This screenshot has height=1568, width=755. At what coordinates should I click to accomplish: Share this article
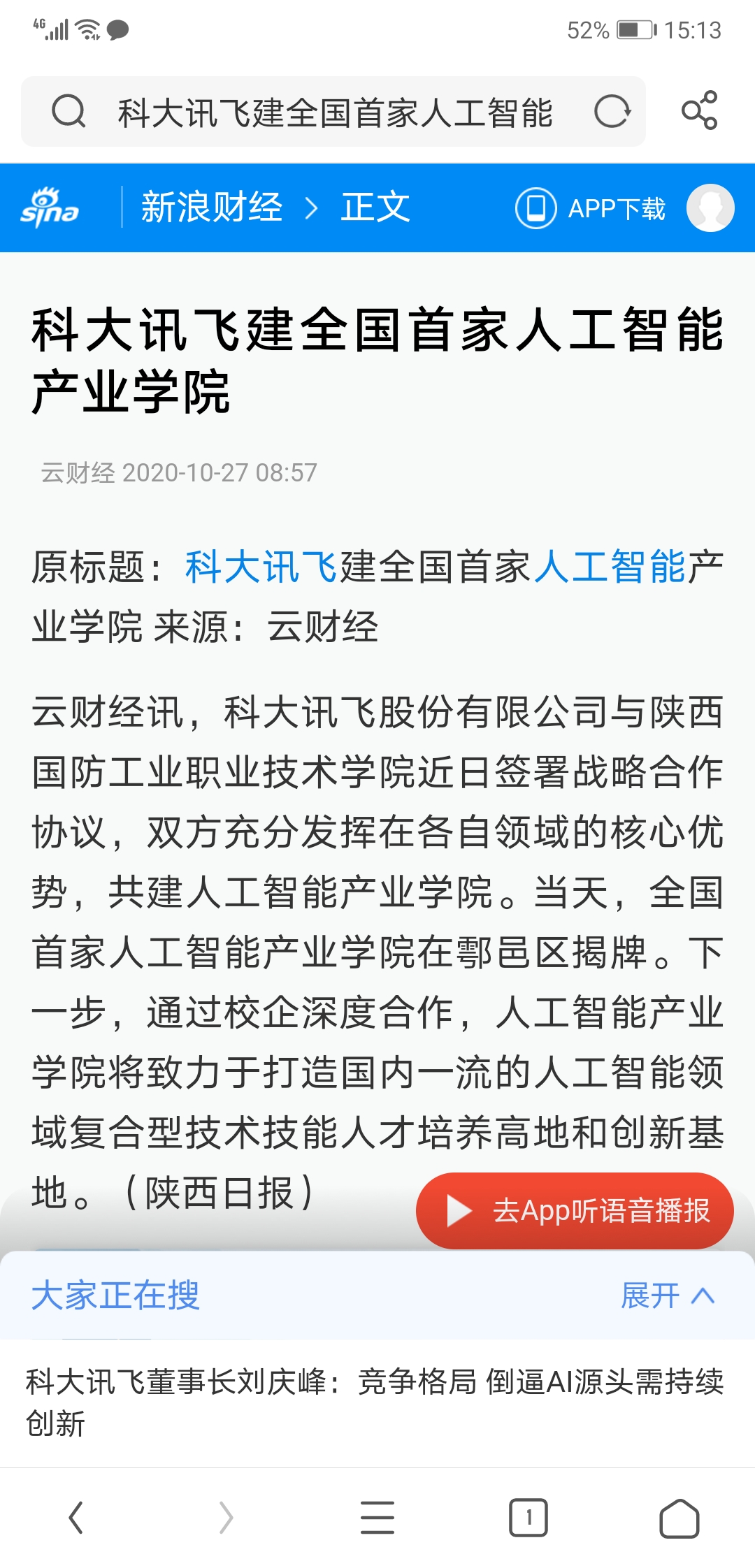pos(699,110)
